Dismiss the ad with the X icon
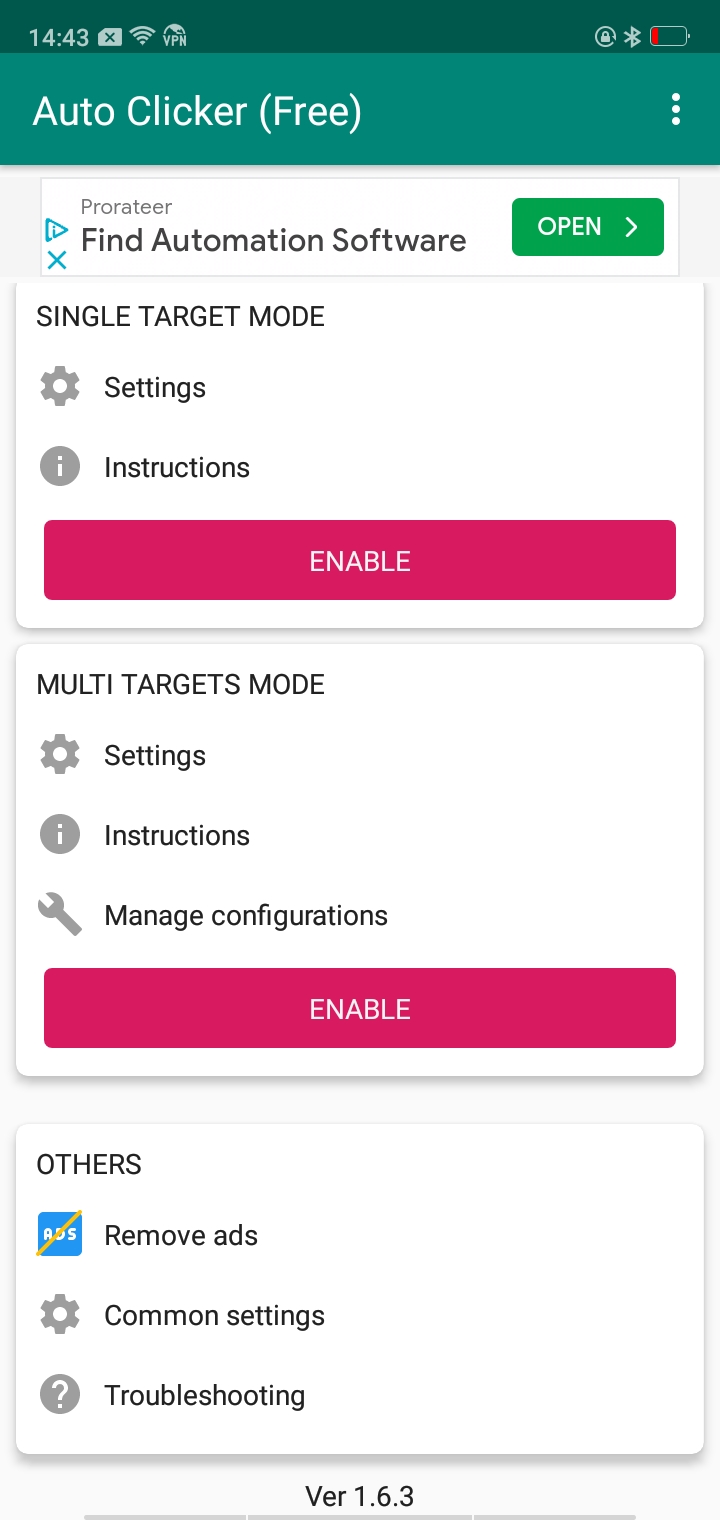Viewport: 720px width, 1520px height. [x=57, y=261]
